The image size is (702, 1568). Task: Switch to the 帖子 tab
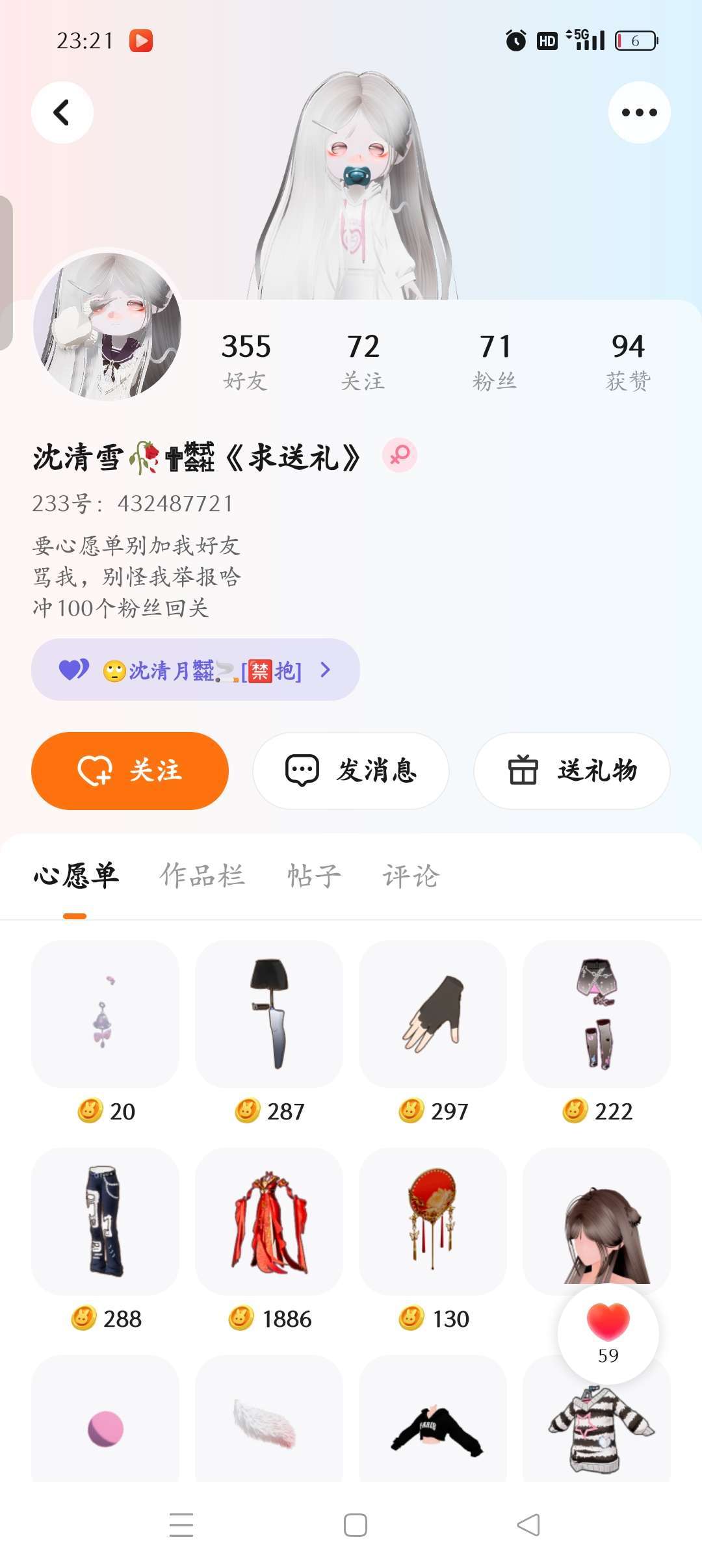pos(314,876)
